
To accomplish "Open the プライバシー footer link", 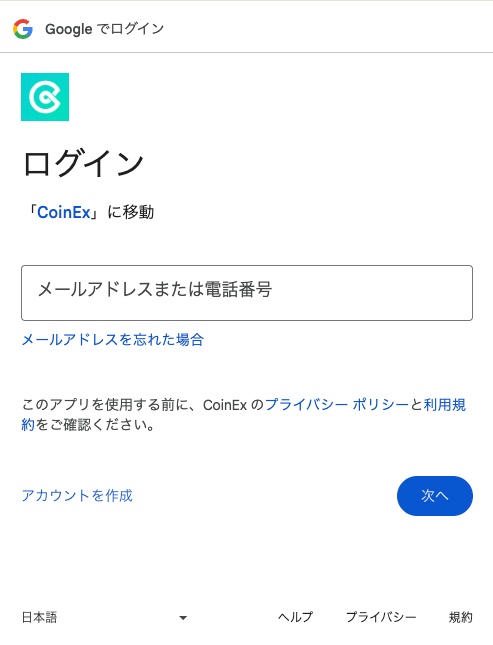I will point(381,617).
